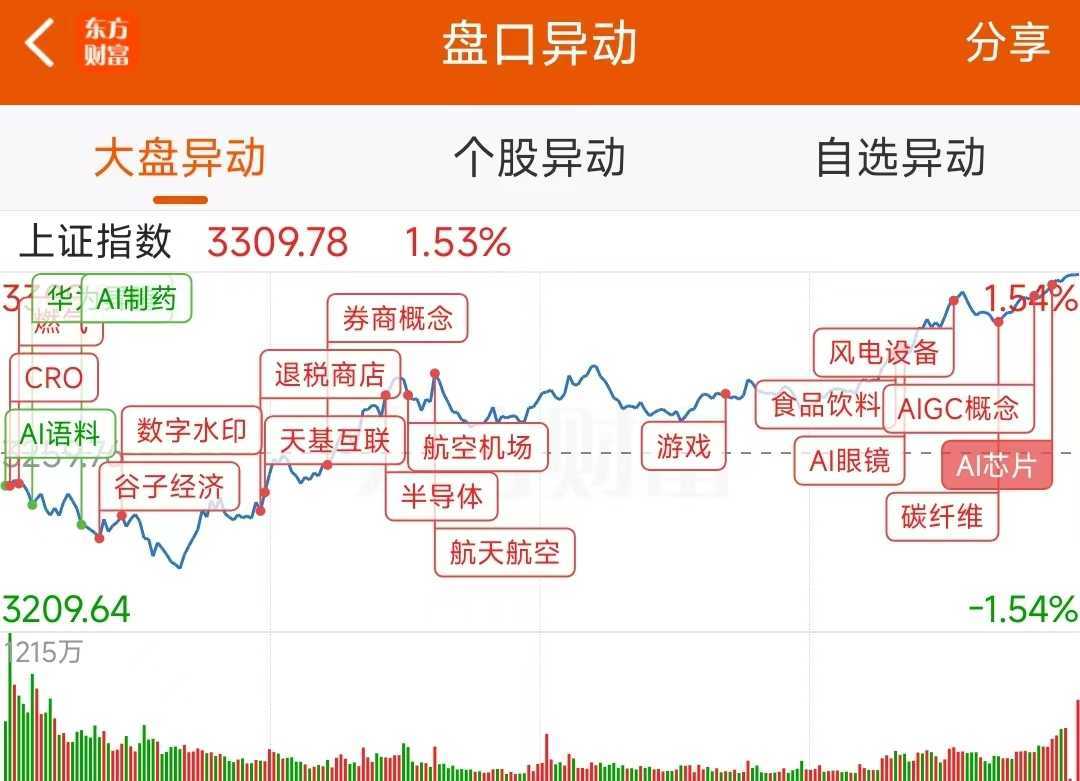
Task: Open the 退税商店 sector label
Action: [x=330, y=375]
